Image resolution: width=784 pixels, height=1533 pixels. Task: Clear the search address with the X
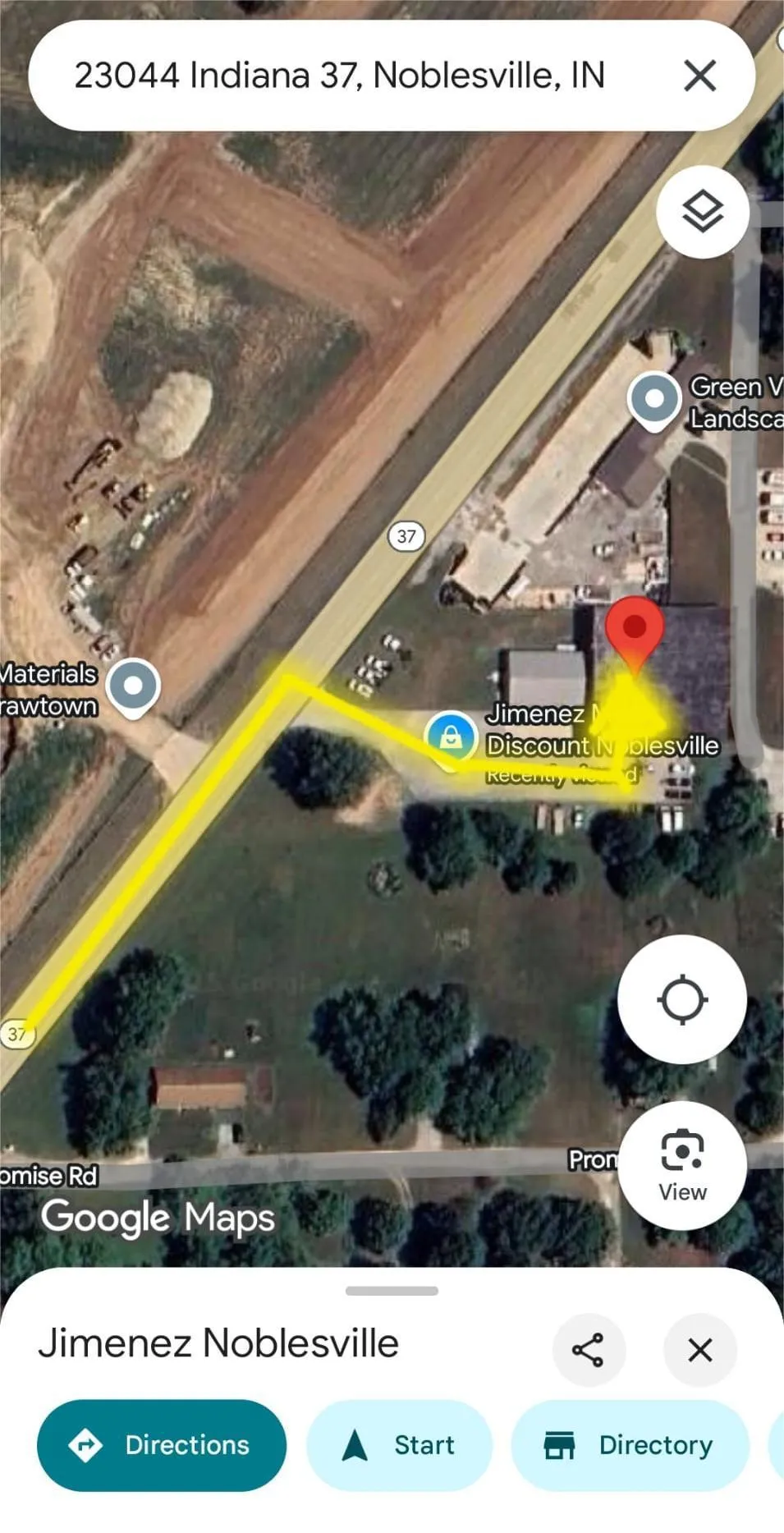click(x=699, y=76)
